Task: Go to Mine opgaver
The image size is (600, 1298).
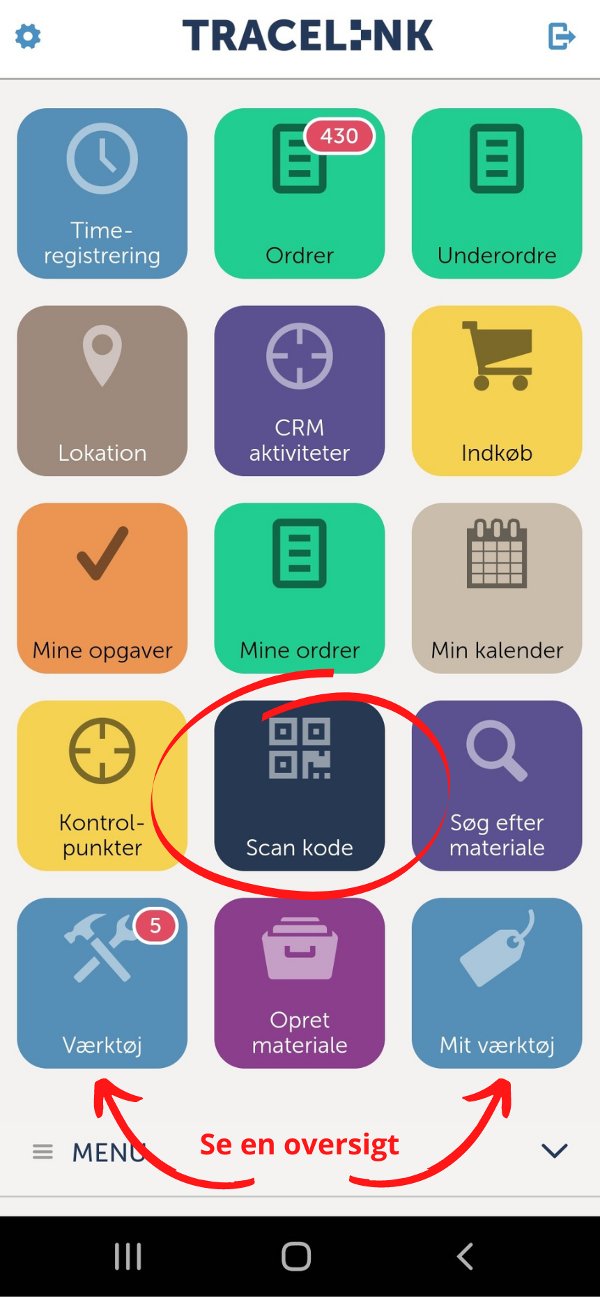Action: tap(102, 587)
